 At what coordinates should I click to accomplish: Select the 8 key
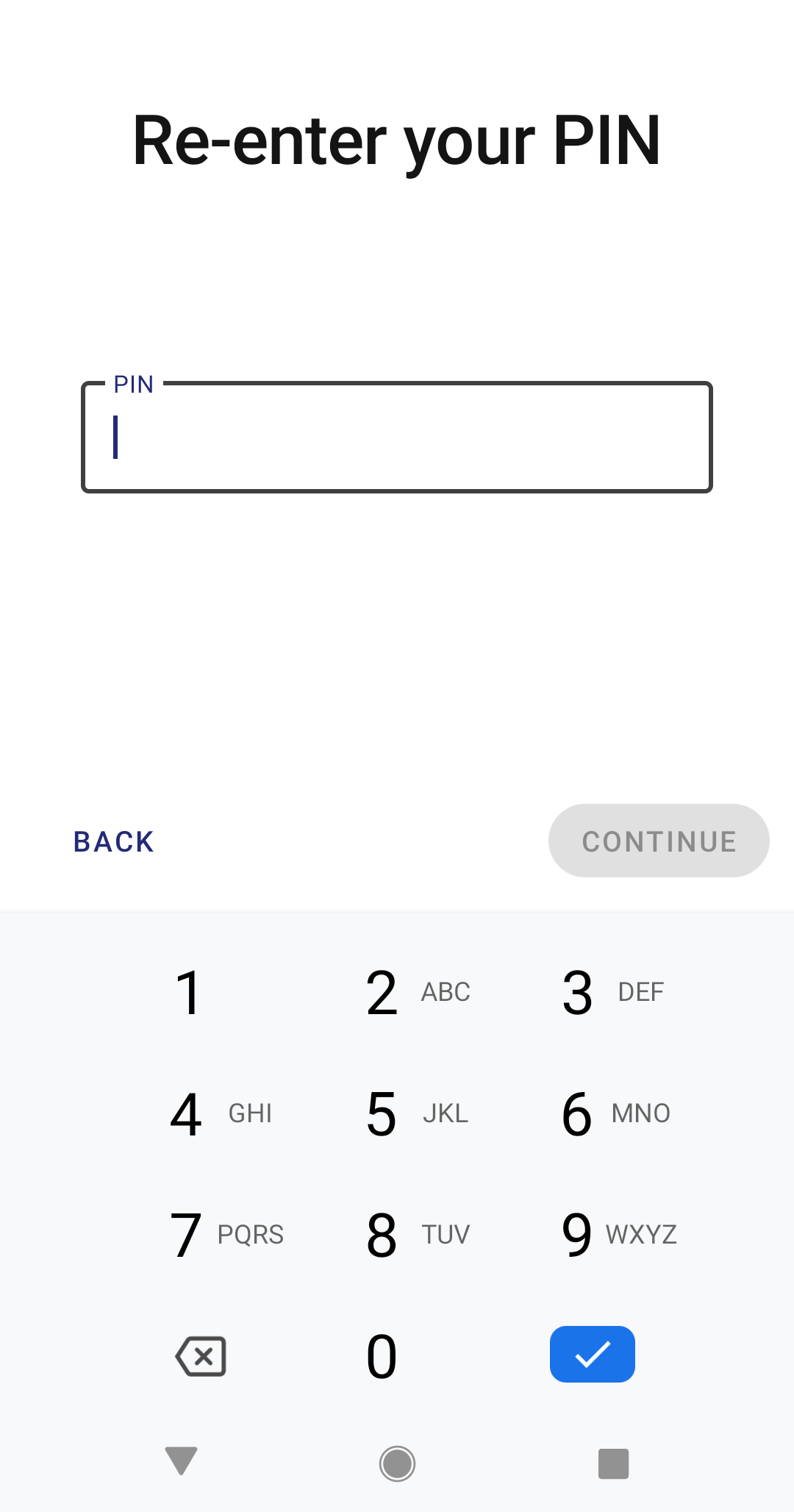pyautogui.click(x=397, y=1234)
